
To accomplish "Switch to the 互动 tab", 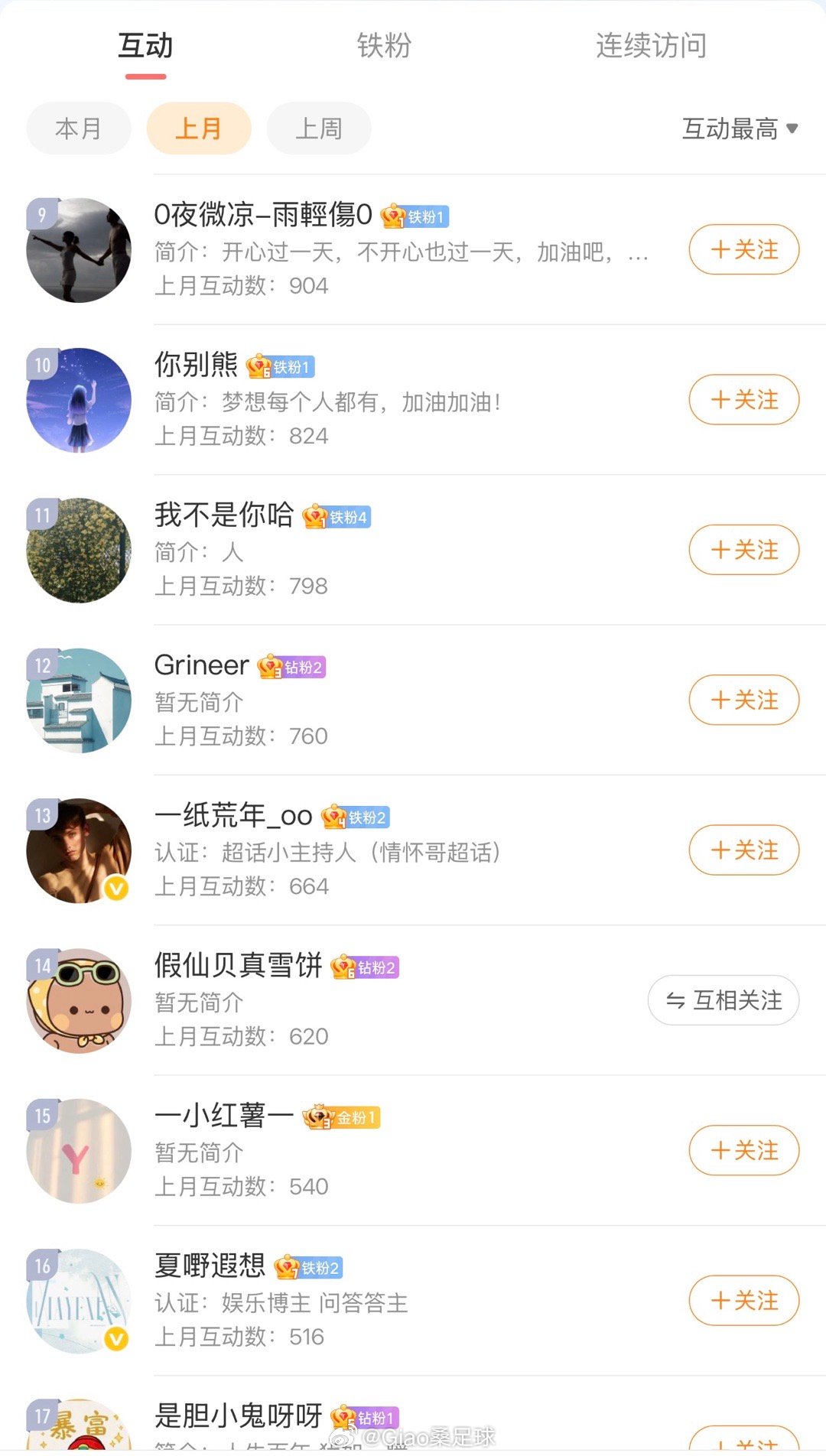I will [145, 46].
